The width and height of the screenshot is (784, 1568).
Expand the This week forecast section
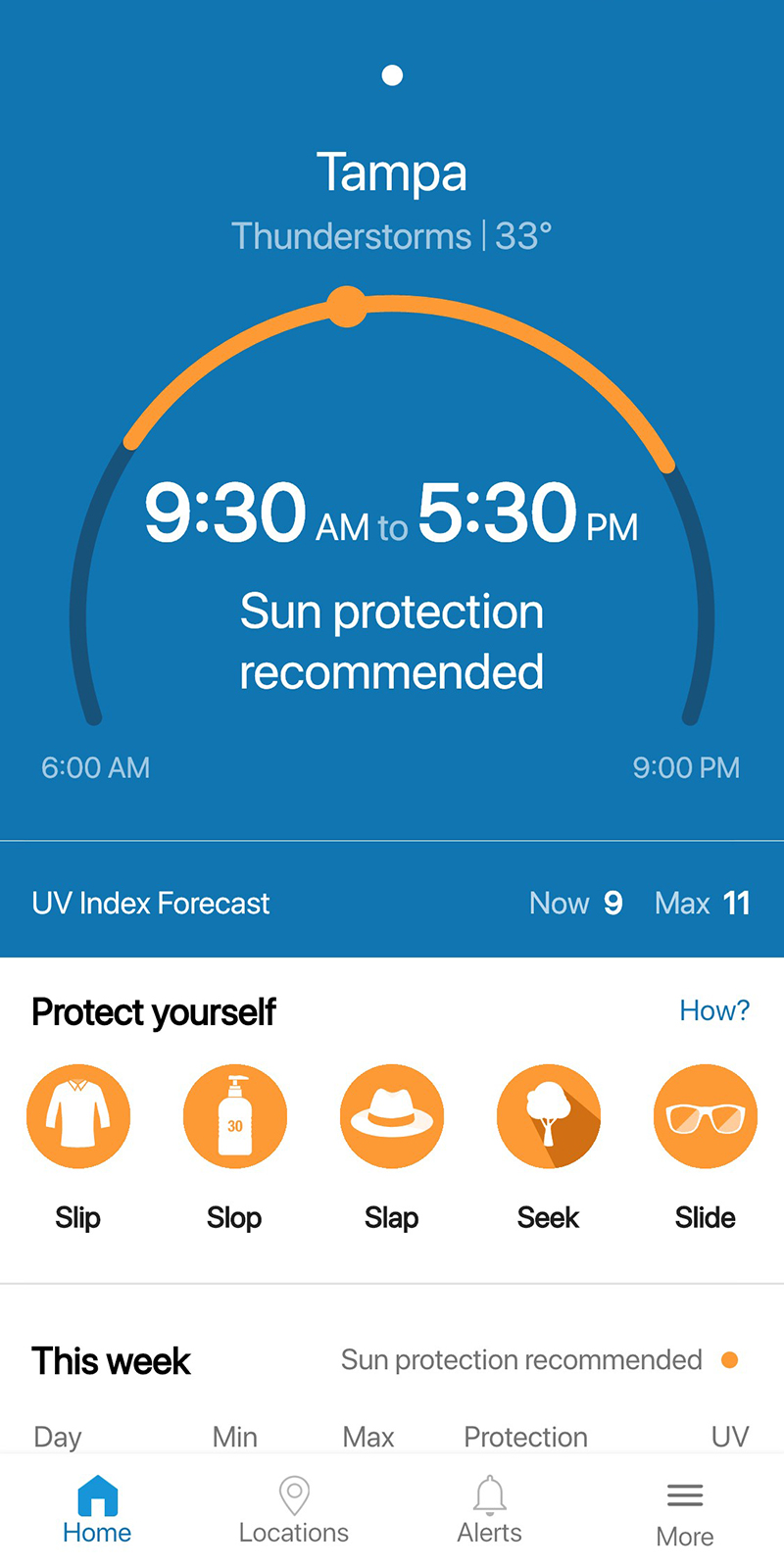(111, 1360)
